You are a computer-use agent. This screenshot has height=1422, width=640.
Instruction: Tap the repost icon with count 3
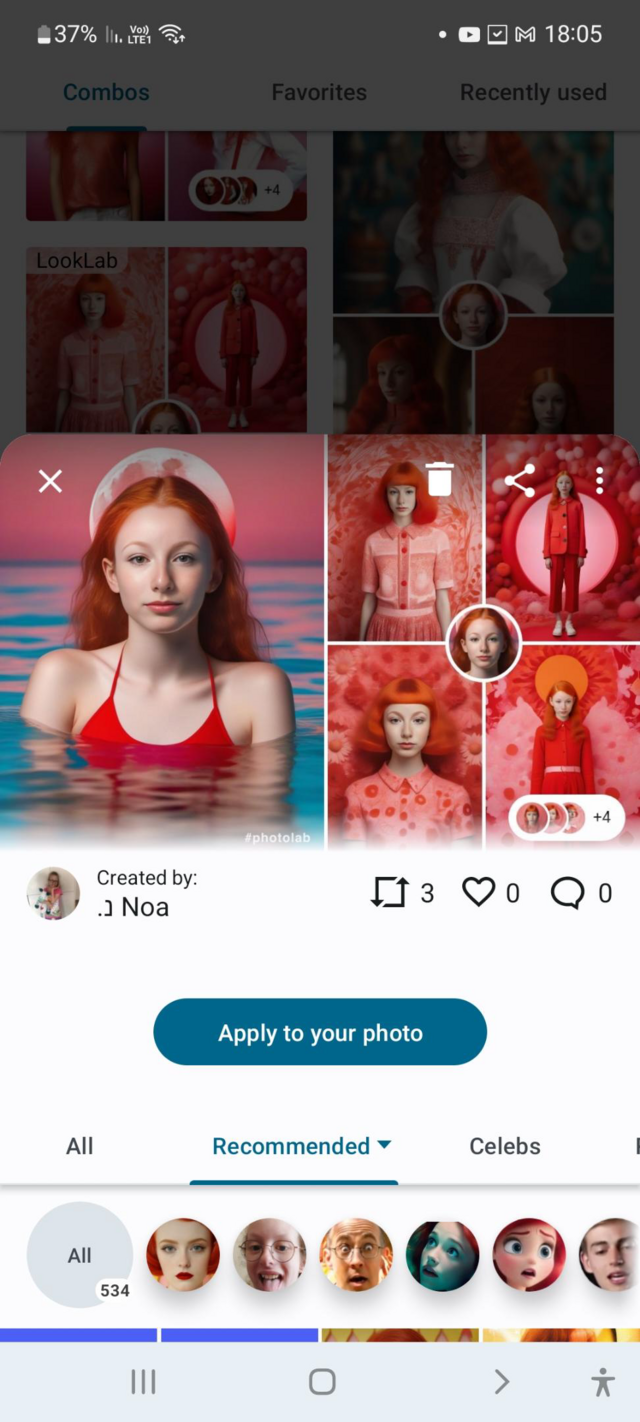[x=389, y=892]
